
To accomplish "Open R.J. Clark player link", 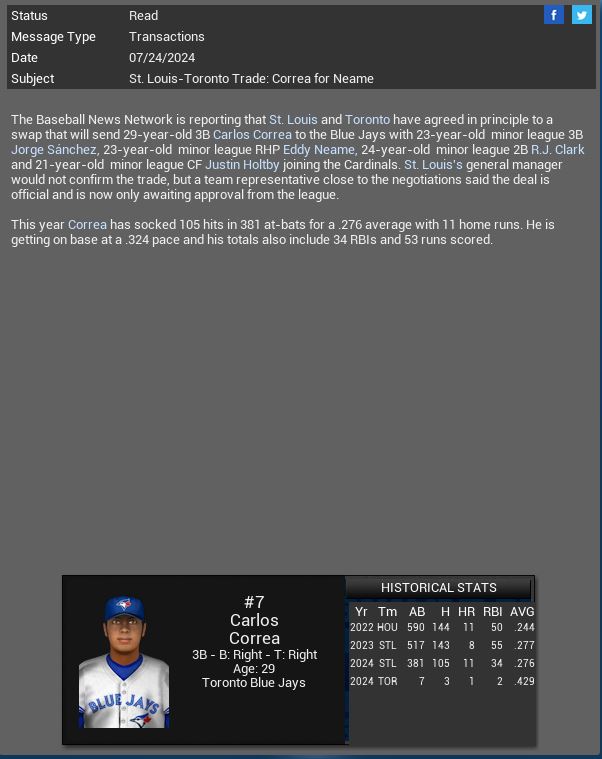I will (557, 149).
